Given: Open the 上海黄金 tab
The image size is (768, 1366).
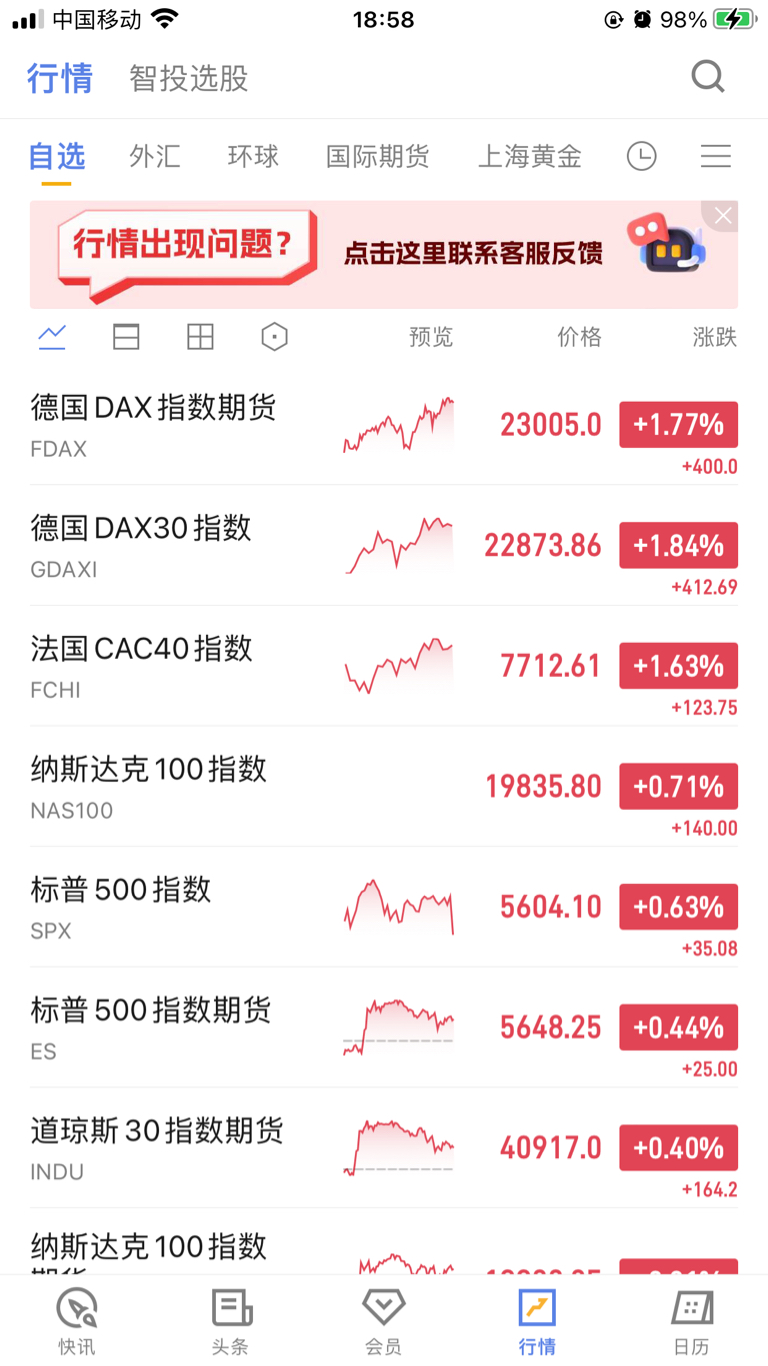Looking at the screenshot, I should (x=530, y=156).
